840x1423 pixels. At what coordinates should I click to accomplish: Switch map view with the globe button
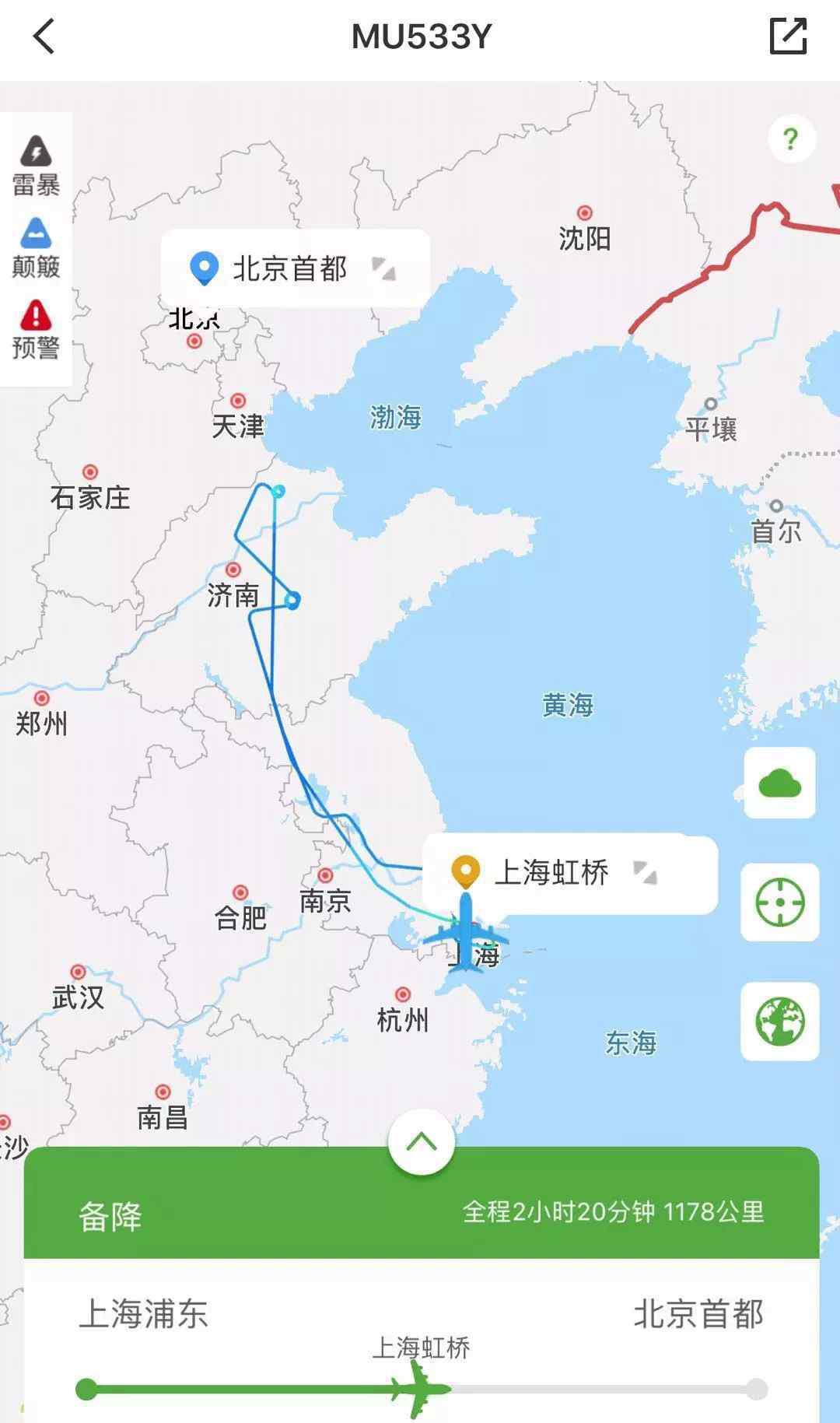click(x=779, y=1022)
